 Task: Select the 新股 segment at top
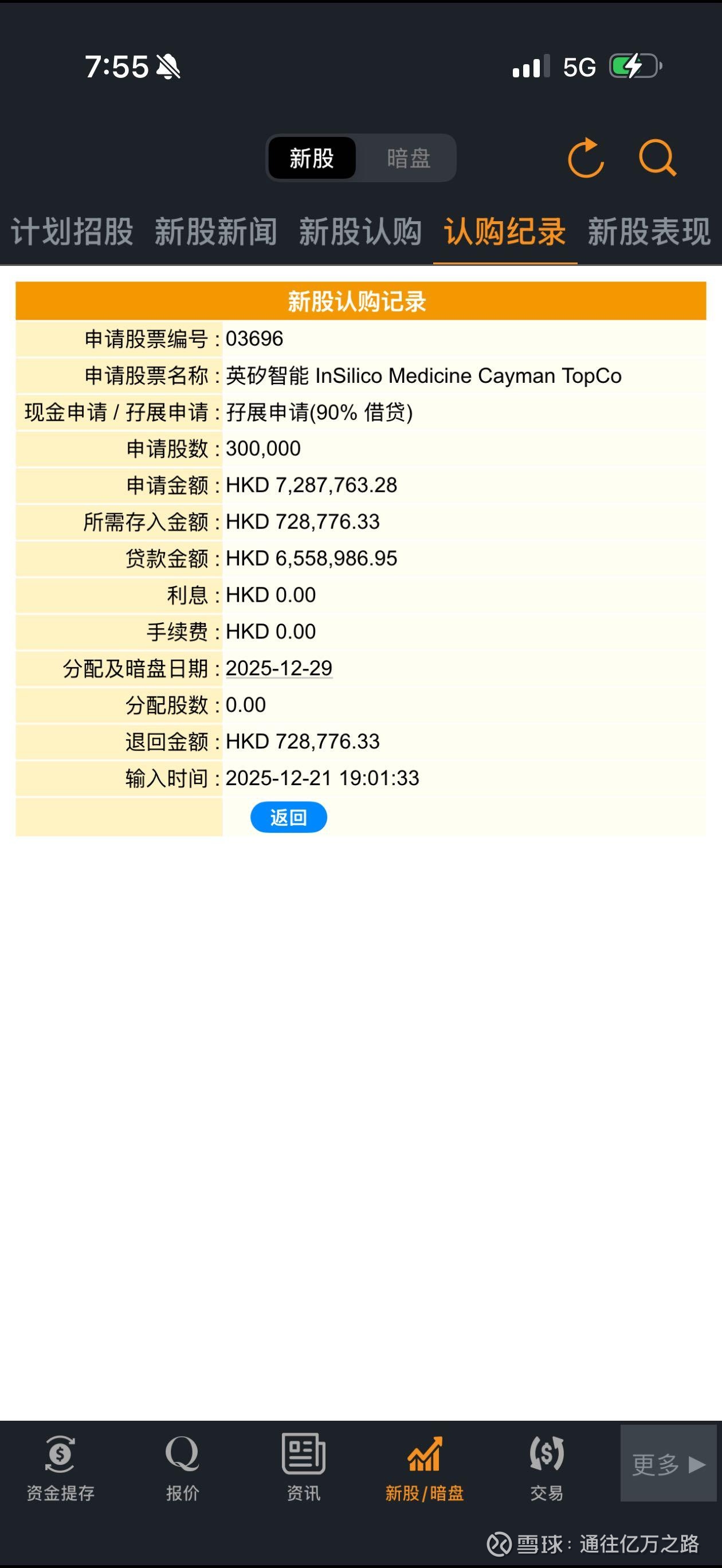click(312, 158)
